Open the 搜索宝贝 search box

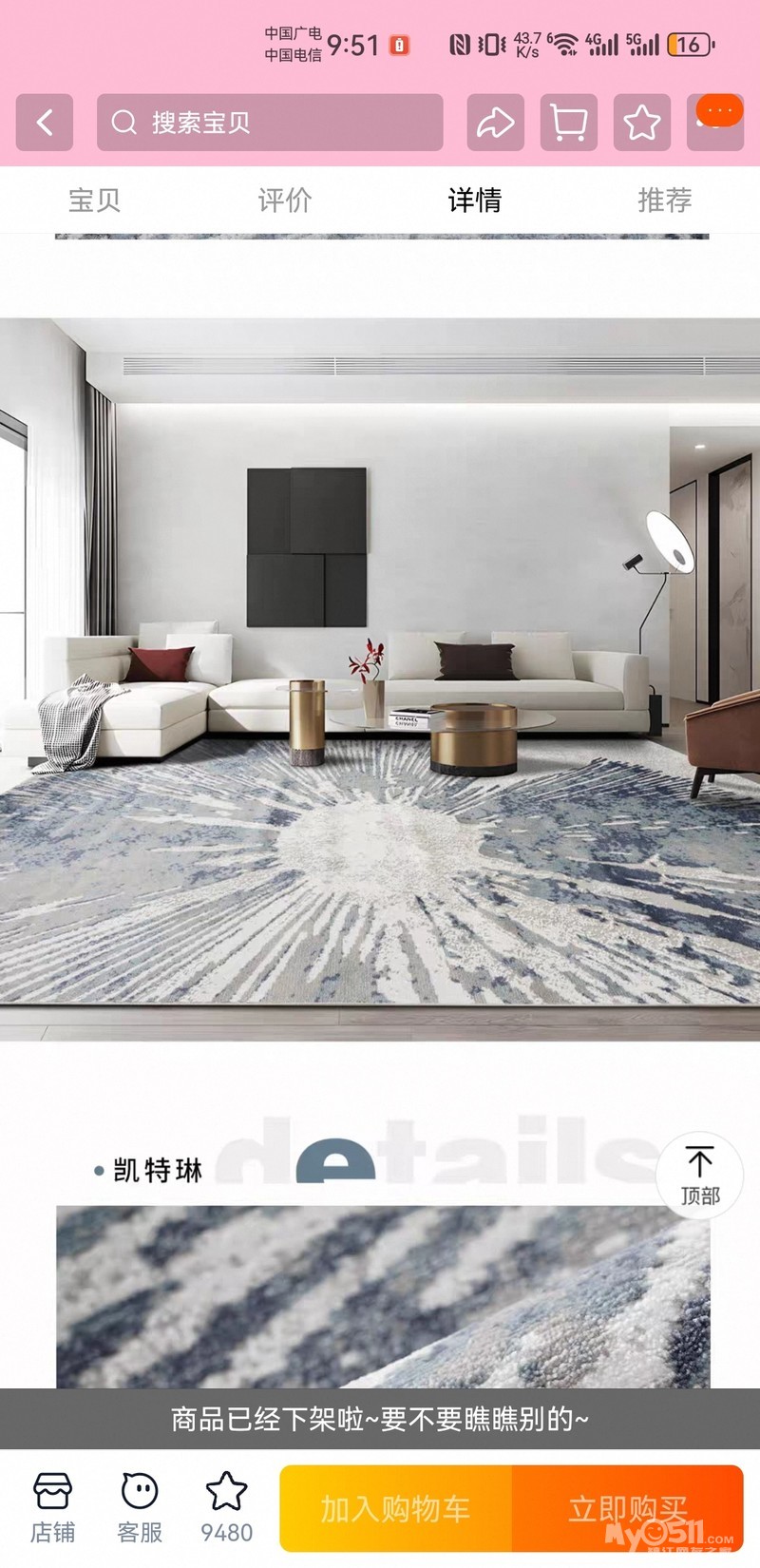[x=270, y=123]
